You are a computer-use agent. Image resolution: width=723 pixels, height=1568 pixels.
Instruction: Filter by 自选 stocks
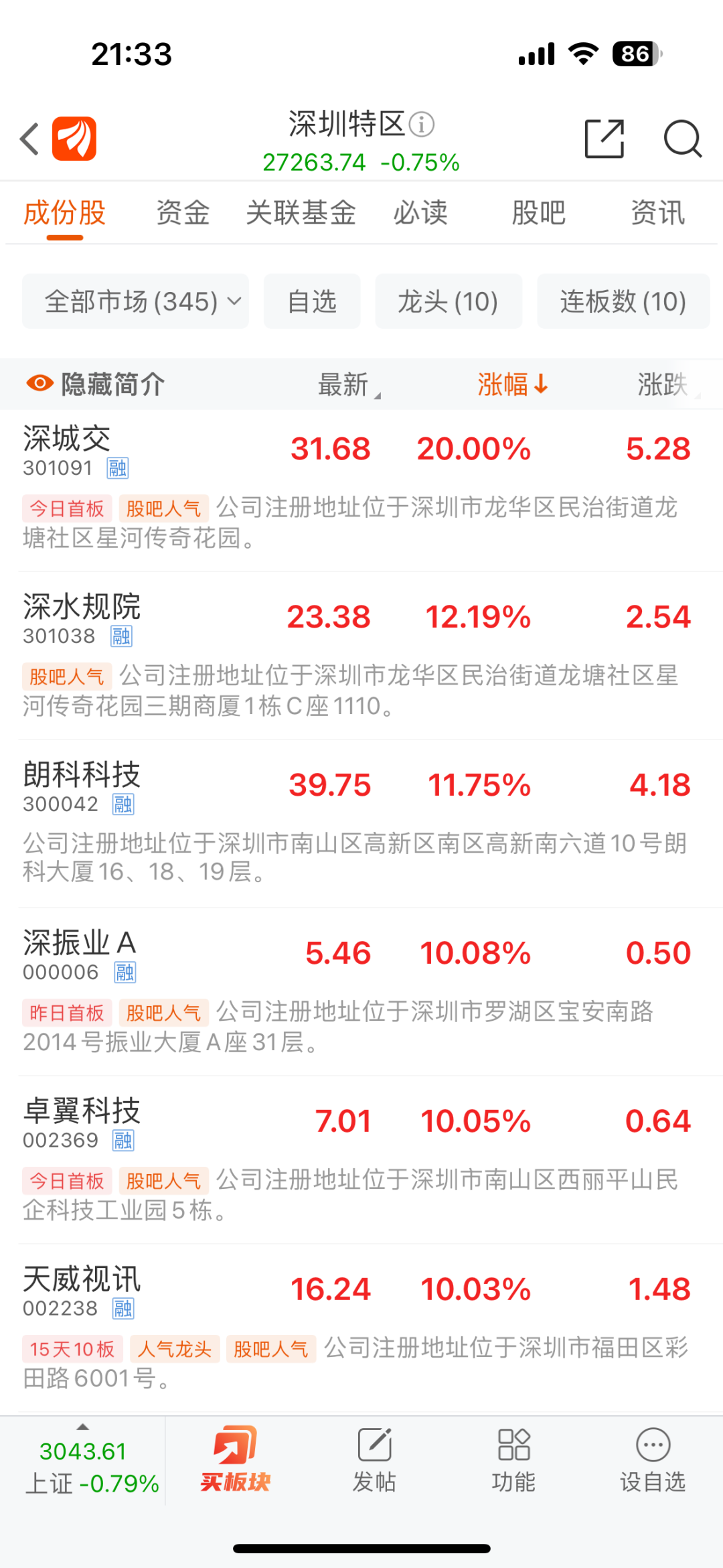pyautogui.click(x=312, y=301)
